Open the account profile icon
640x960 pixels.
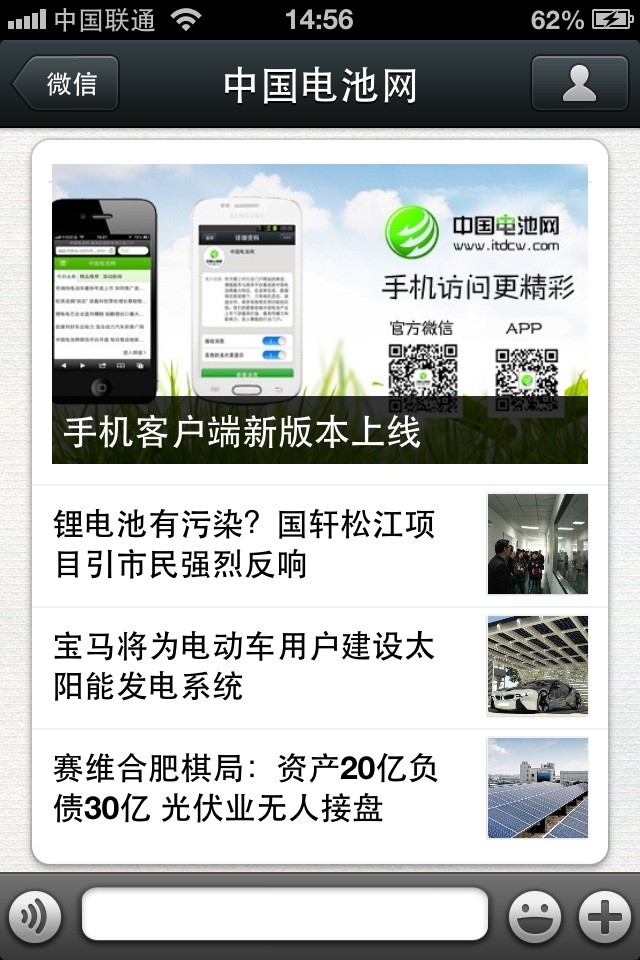tap(578, 84)
